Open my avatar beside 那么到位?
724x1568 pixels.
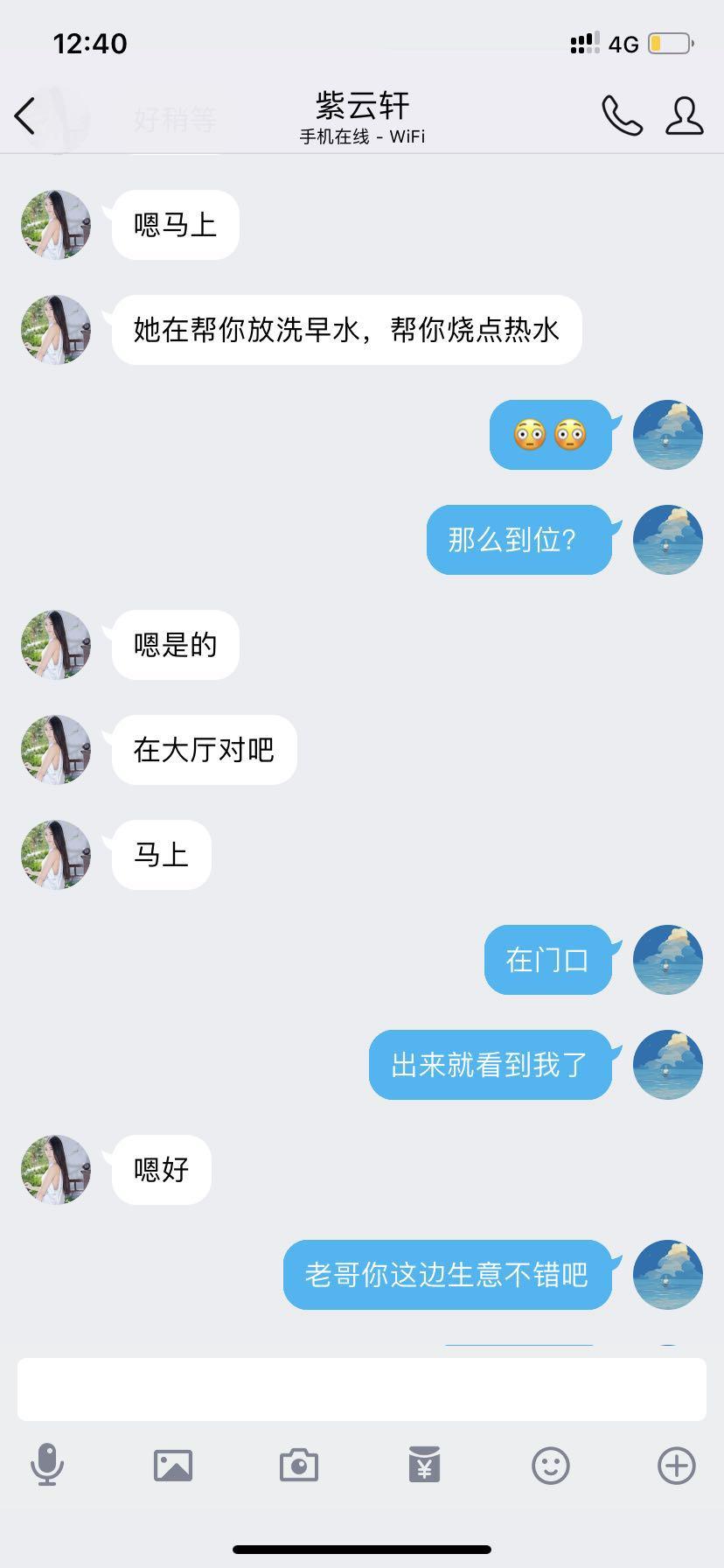pos(667,540)
